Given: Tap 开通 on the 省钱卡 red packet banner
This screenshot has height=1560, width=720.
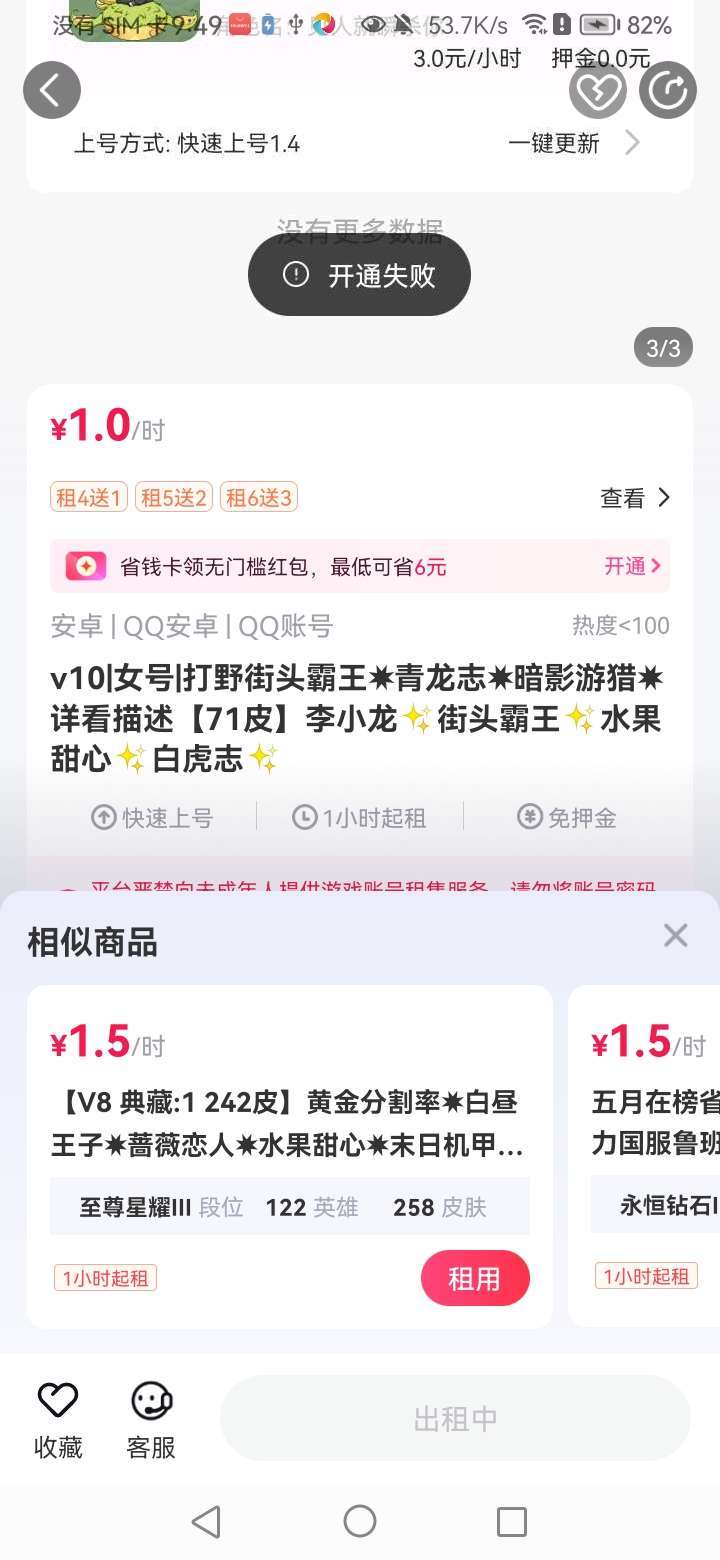Looking at the screenshot, I should click(632, 566).
